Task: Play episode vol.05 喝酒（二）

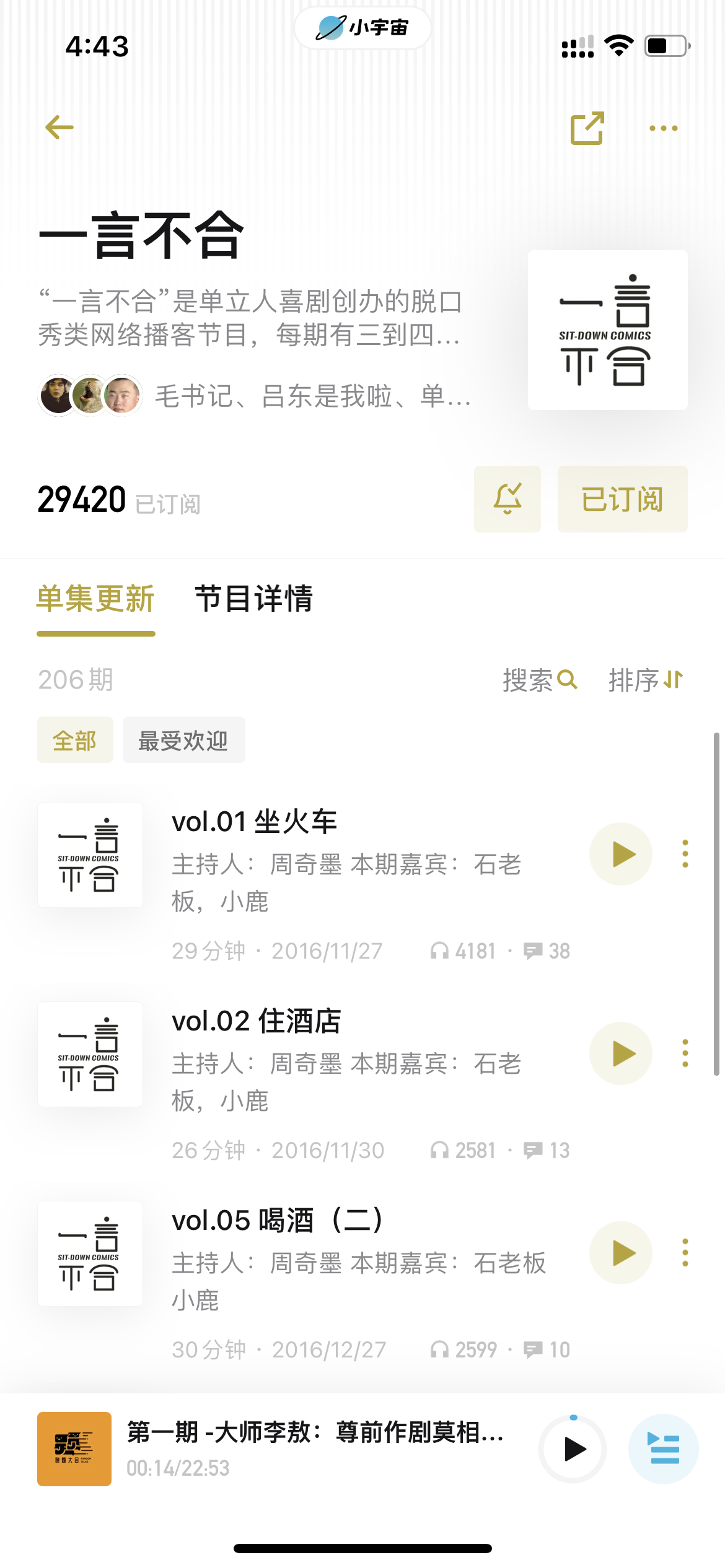Action: (x=621, y=1253)
